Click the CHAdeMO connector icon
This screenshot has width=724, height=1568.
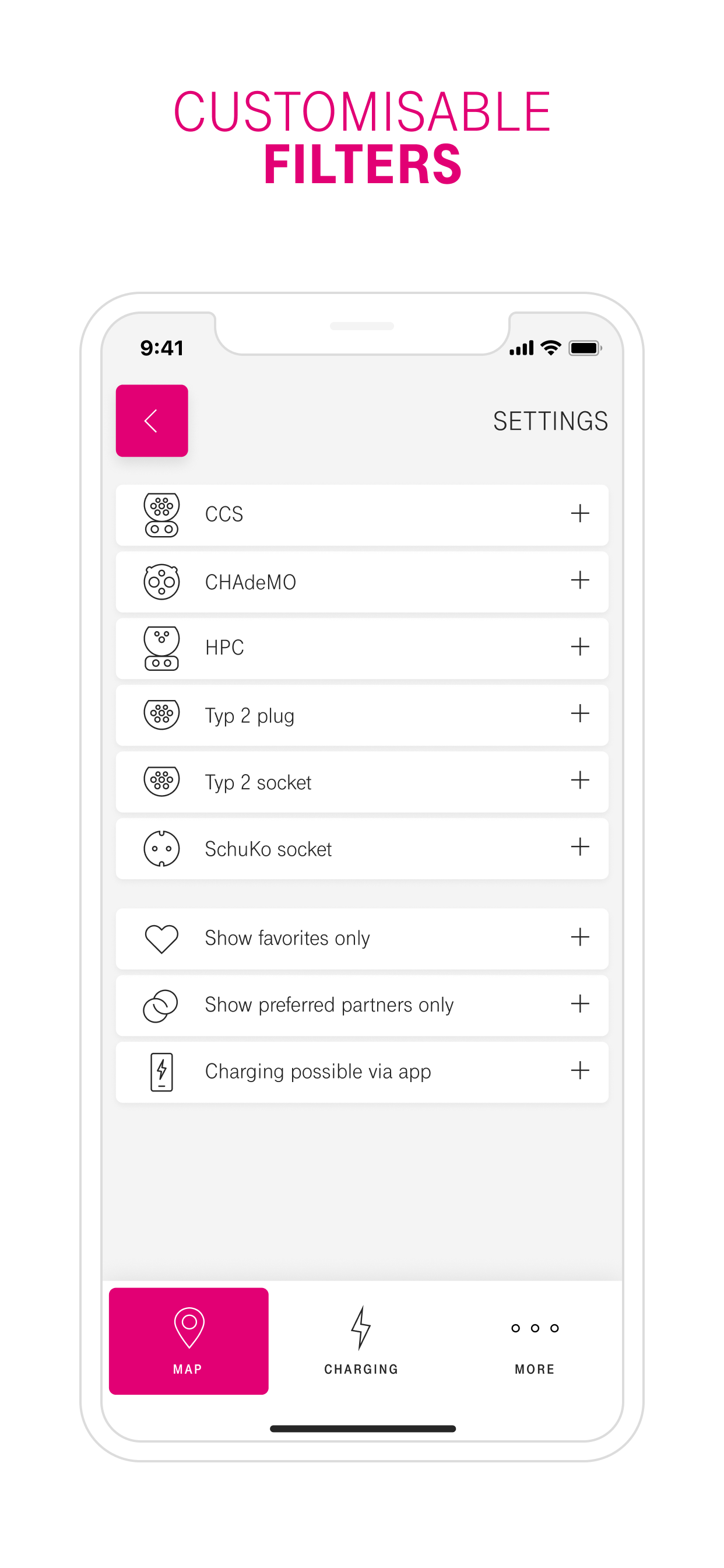161,582
